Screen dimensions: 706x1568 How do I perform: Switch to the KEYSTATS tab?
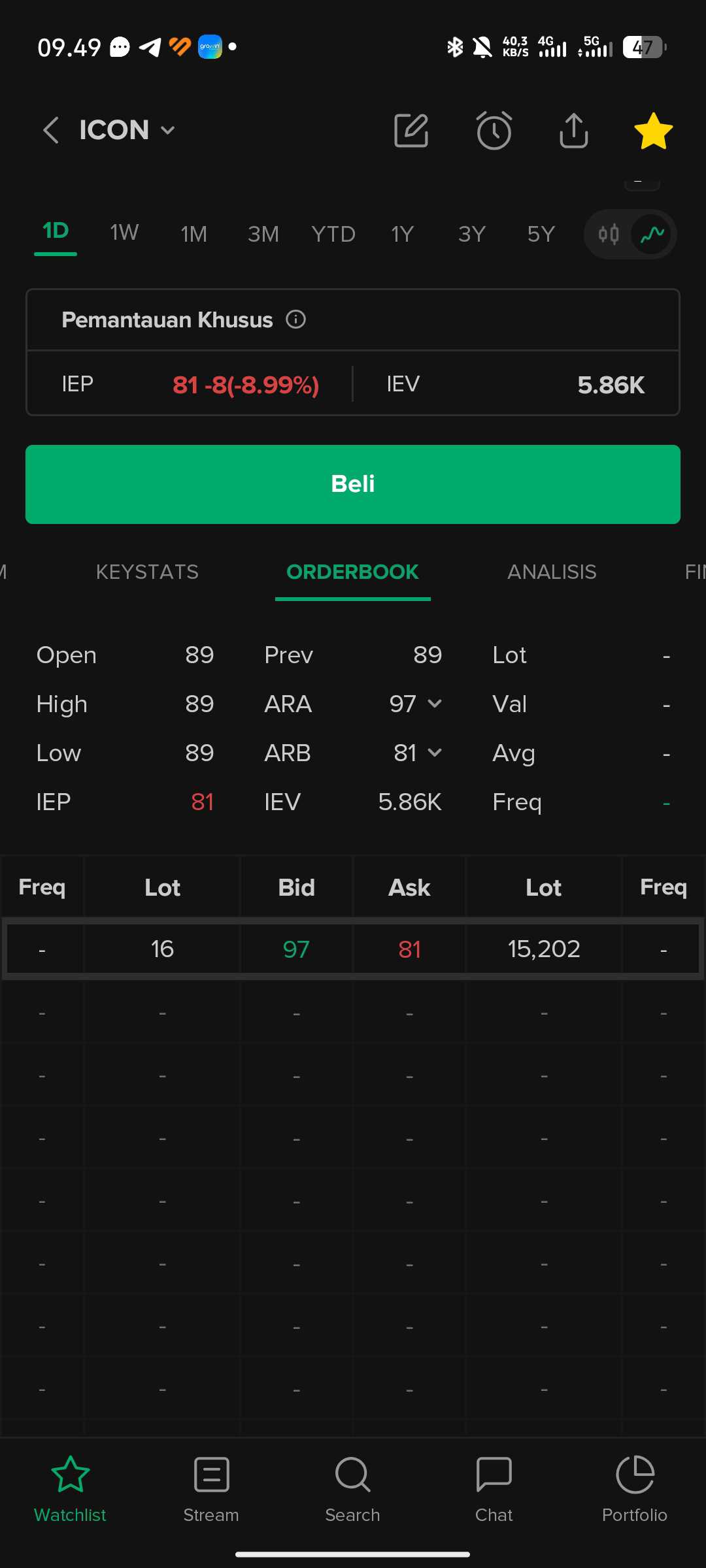point(147,572)
